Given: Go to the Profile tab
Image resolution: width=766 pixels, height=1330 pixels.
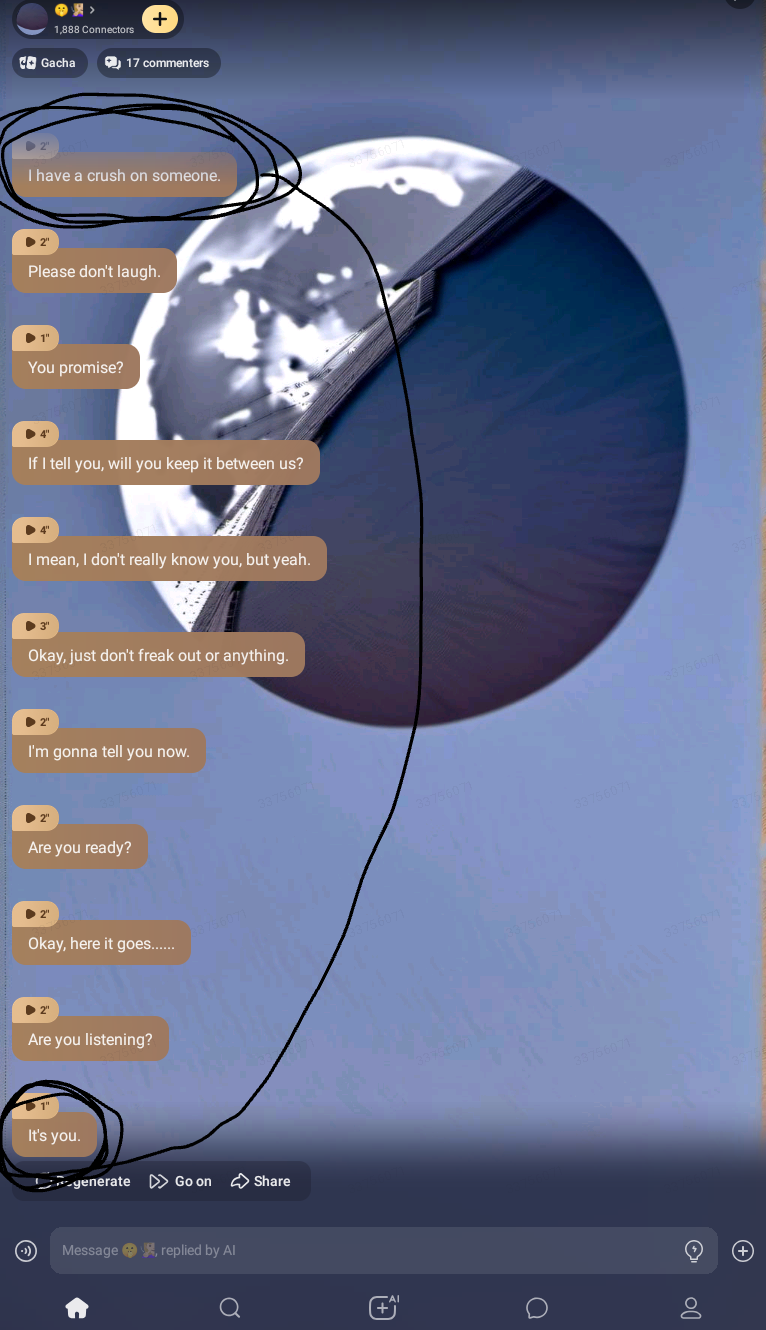Looking at the screenshot, I should pyautogui.click(x=690, y=1308).
